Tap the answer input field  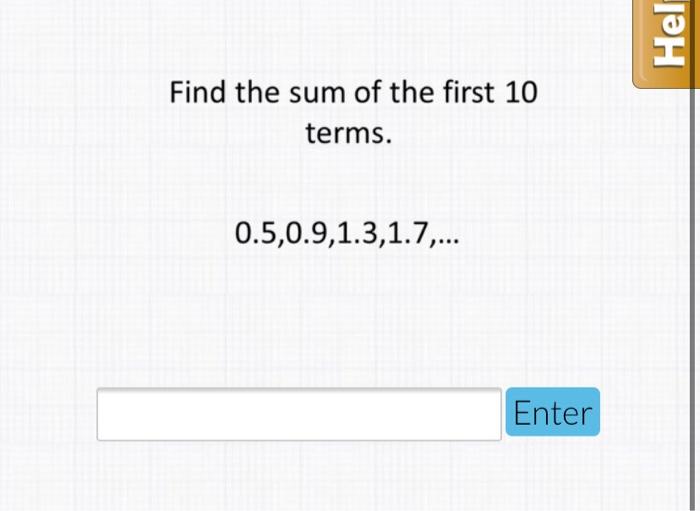point(299,414)
